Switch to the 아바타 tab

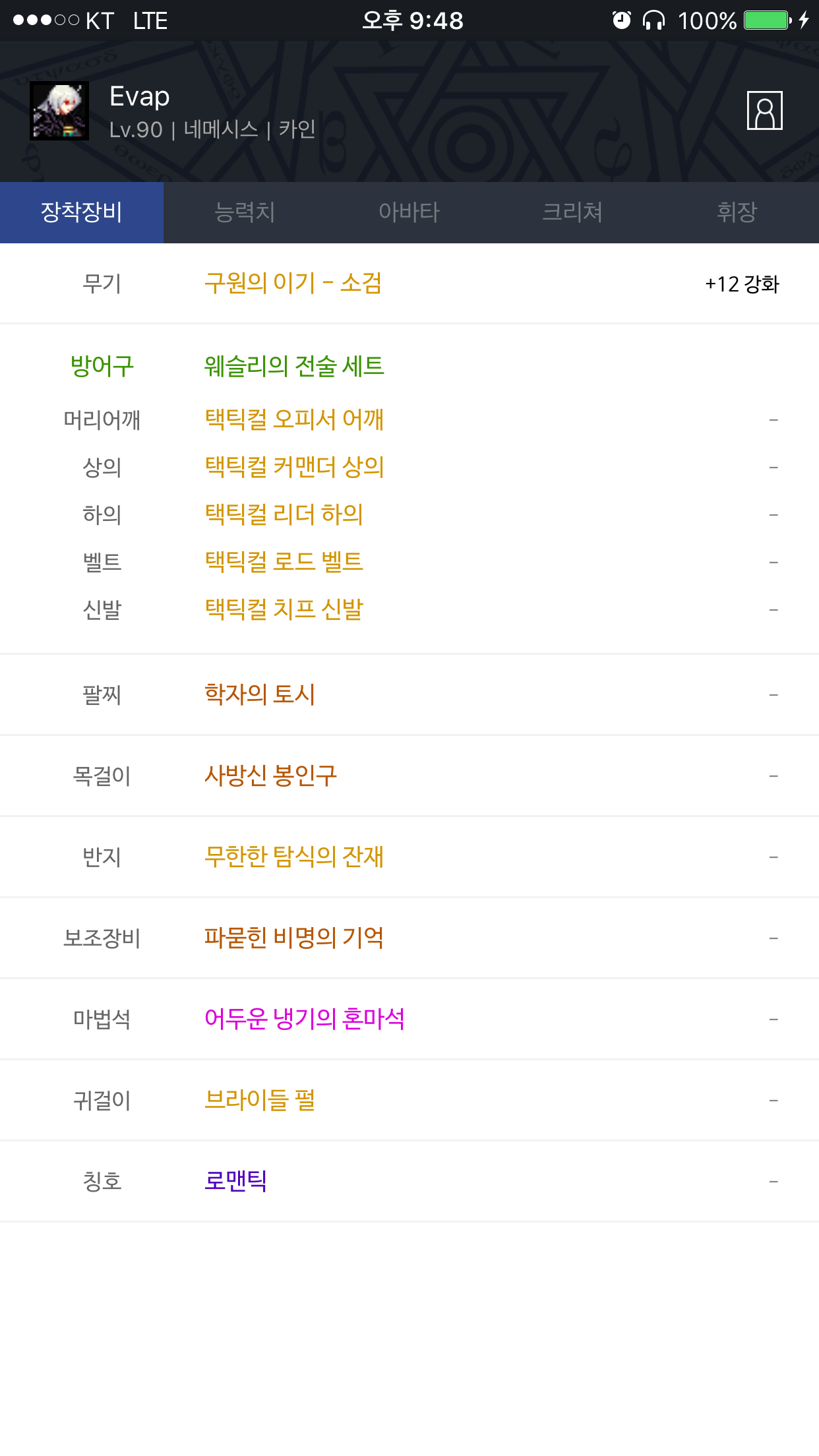pos(409,212)
